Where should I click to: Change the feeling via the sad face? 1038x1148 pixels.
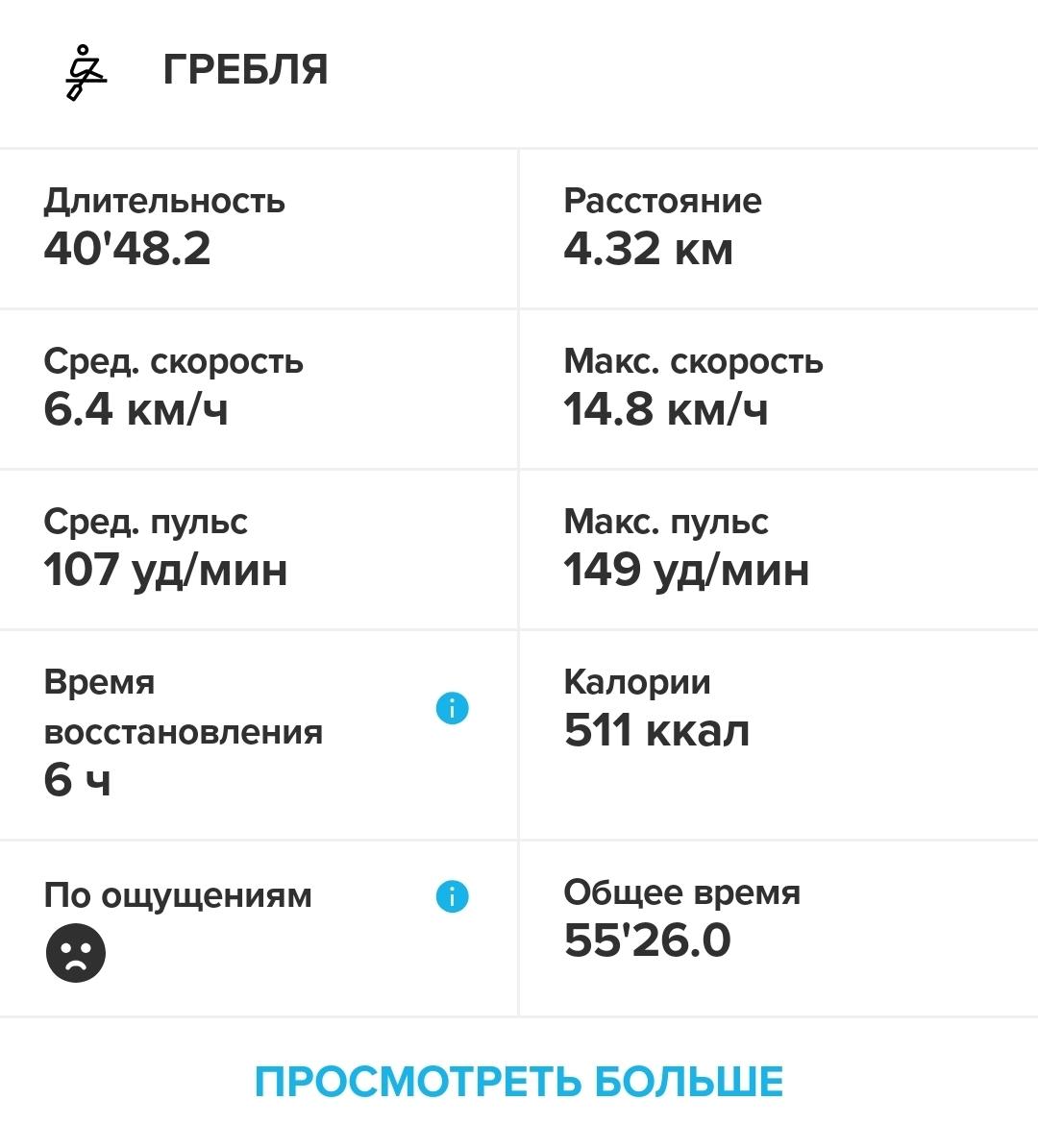point(76,953)
